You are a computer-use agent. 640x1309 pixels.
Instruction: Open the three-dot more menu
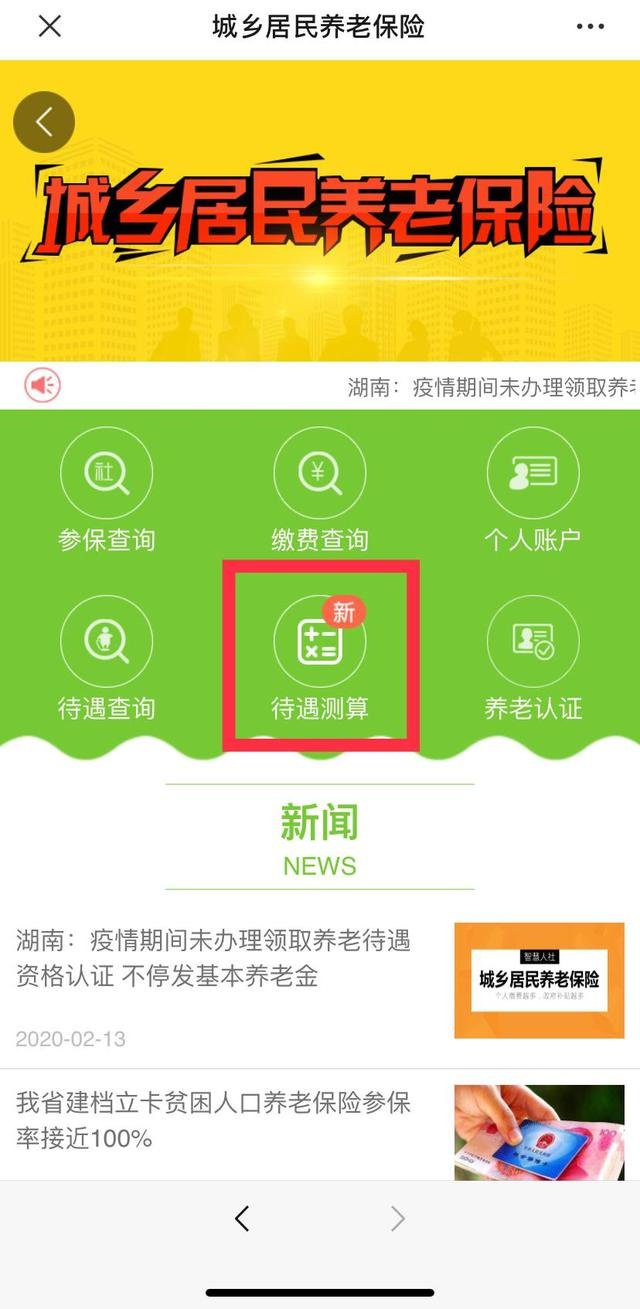point(591,27)
